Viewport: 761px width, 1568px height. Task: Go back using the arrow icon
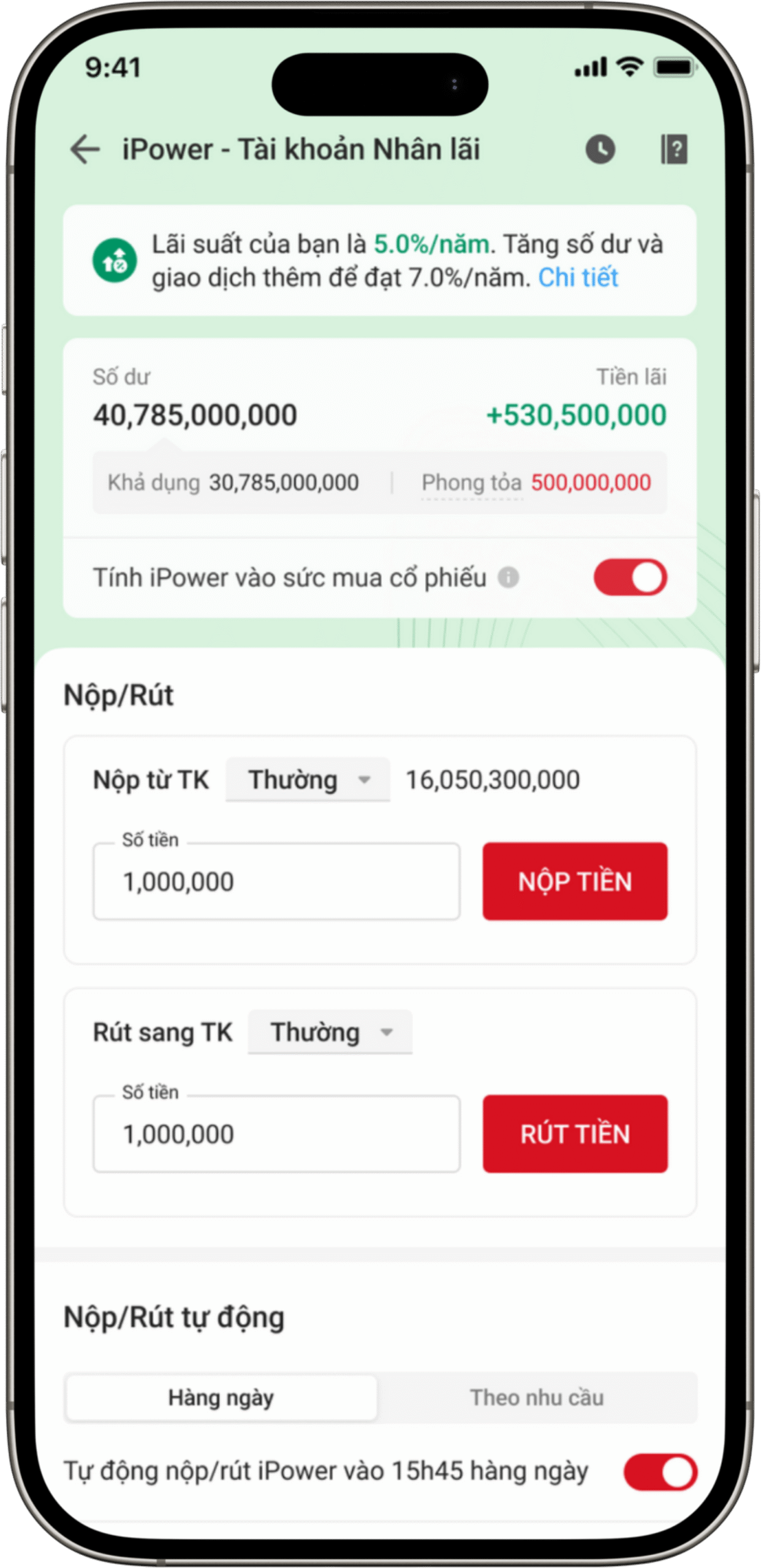tap(85, 149)
